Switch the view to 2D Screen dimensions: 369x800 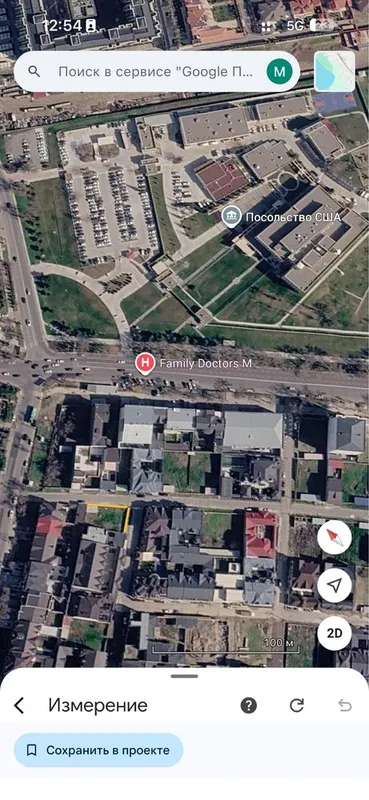334,634
